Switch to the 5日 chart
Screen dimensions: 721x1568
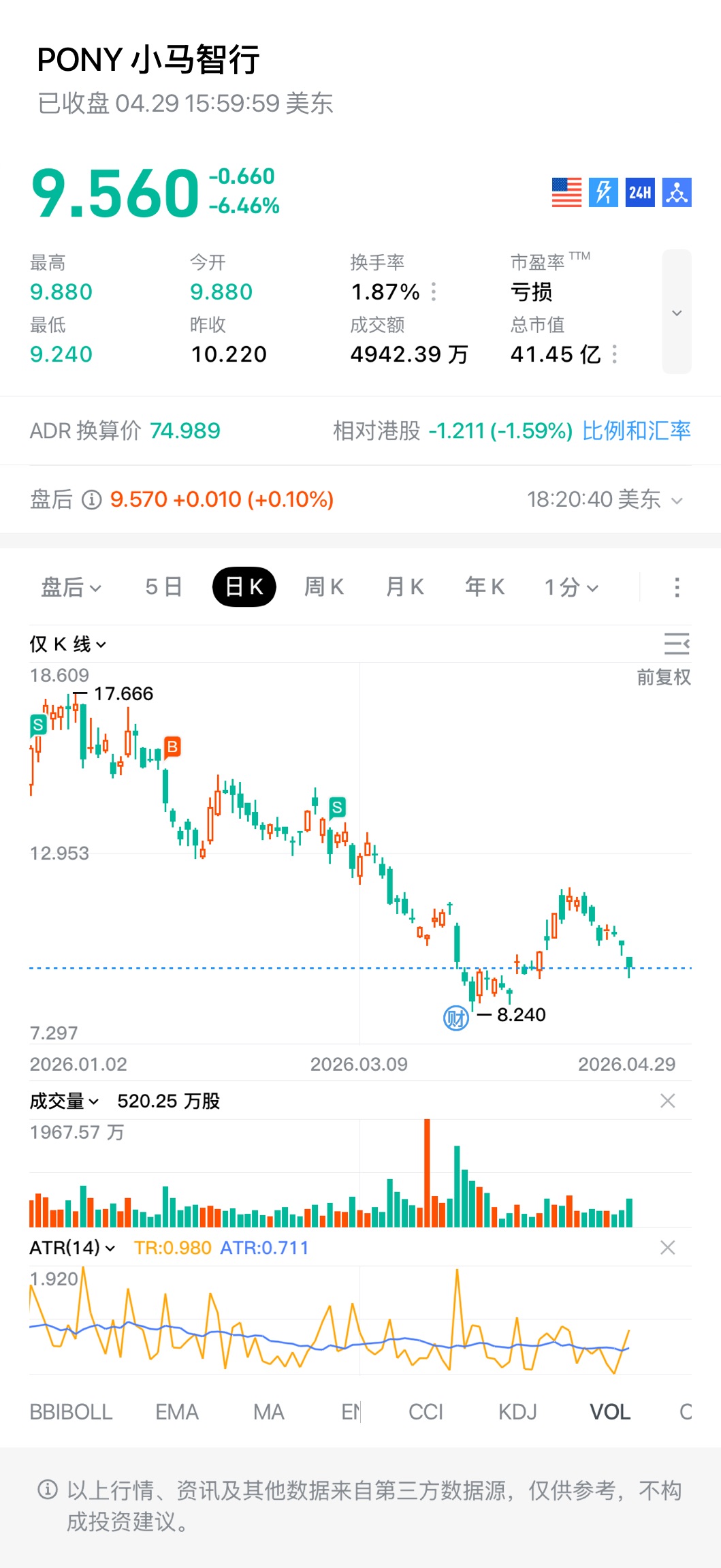(163, 587)
